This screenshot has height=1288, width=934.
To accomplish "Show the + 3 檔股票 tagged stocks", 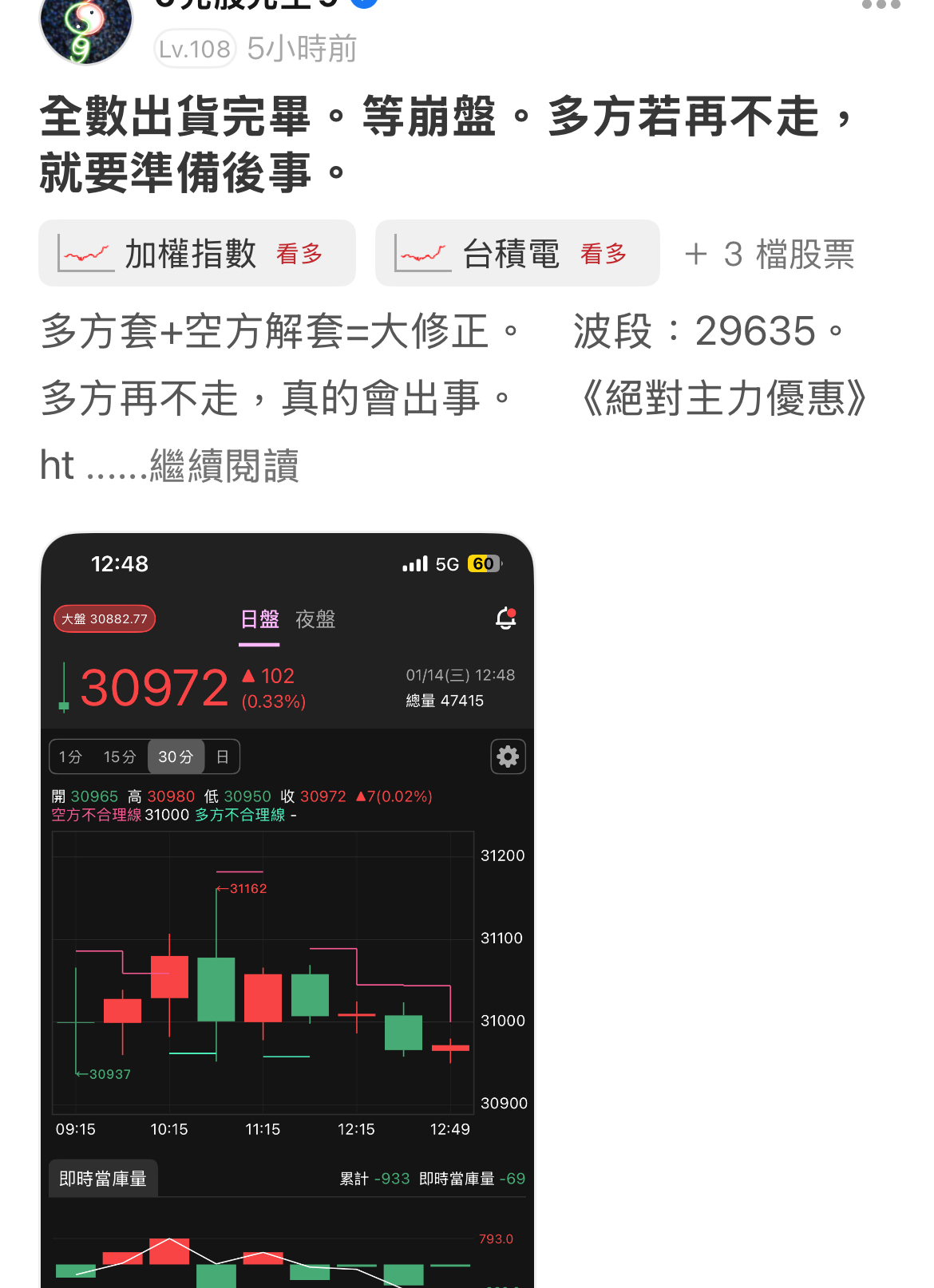I will click(x=770, y=255).
